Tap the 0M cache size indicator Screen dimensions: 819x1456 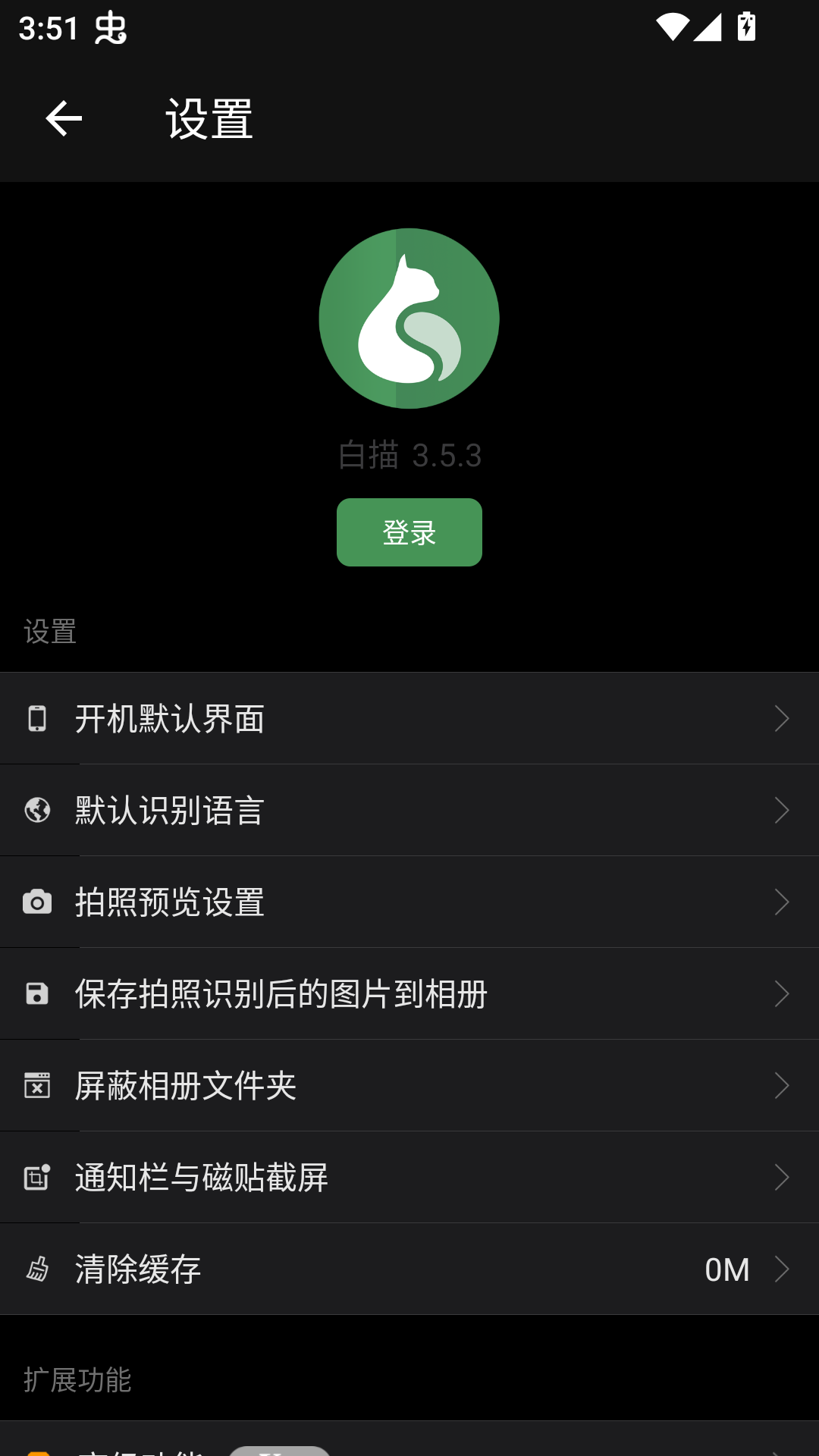coord(726,1269)
